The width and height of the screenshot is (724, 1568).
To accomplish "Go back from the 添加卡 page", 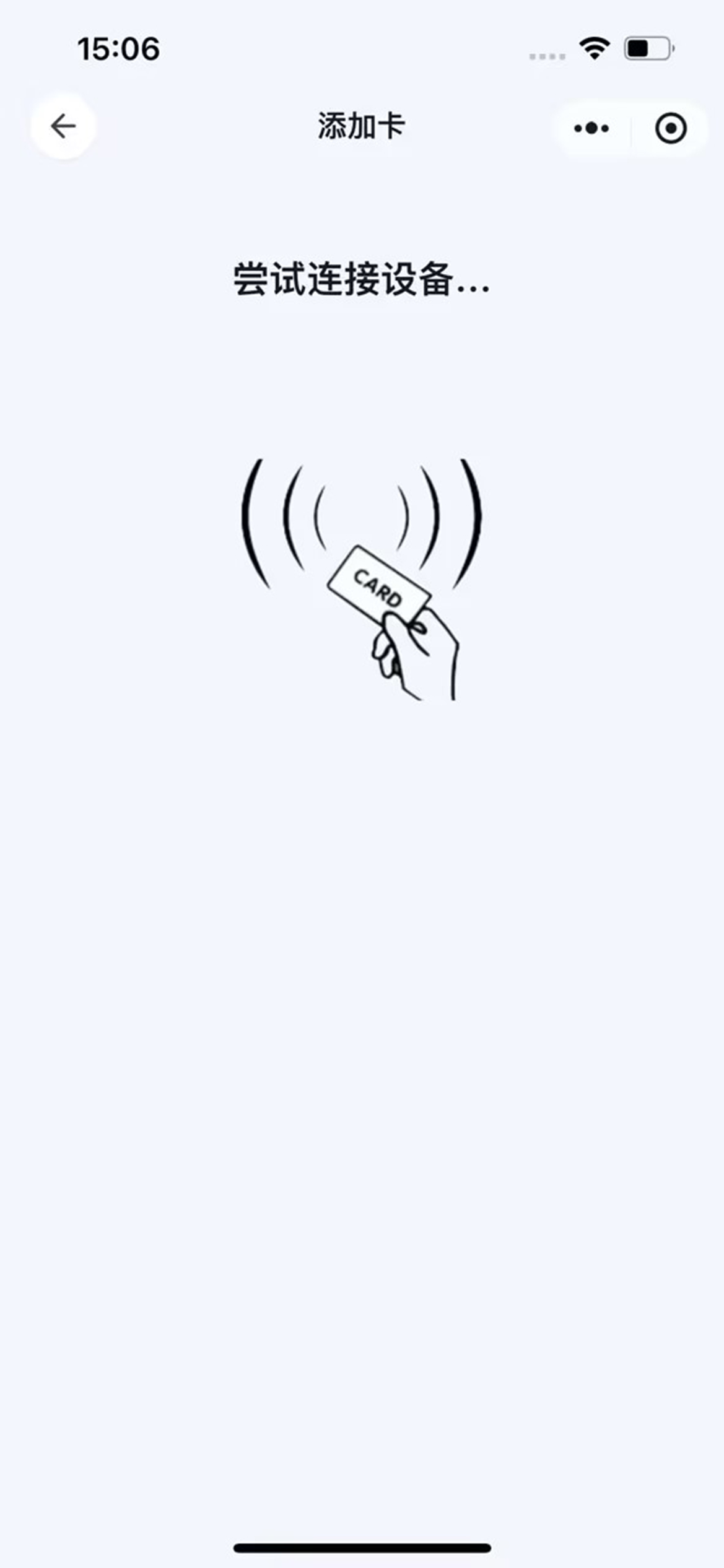I will pyautogui.click(x=63, y=126).
